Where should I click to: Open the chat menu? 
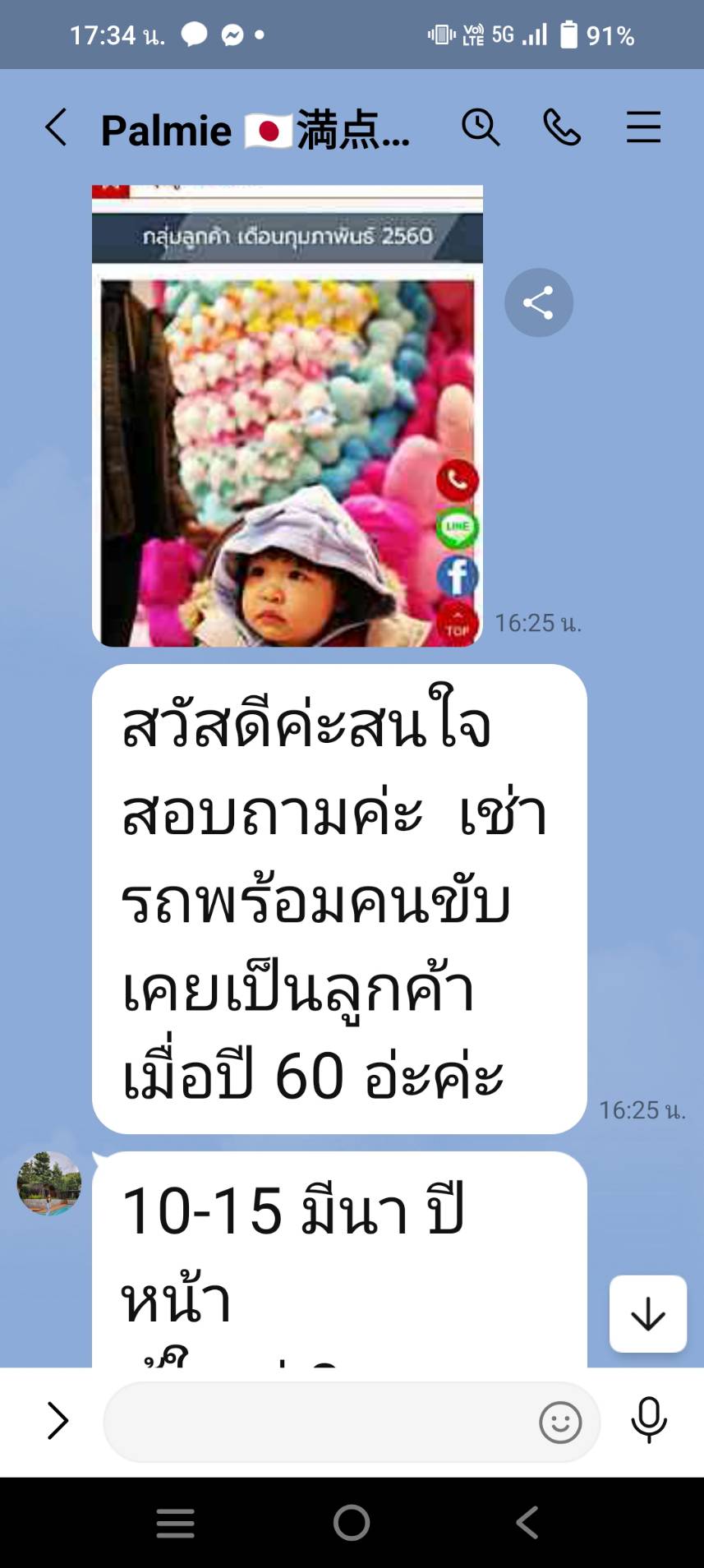(643, 128)
